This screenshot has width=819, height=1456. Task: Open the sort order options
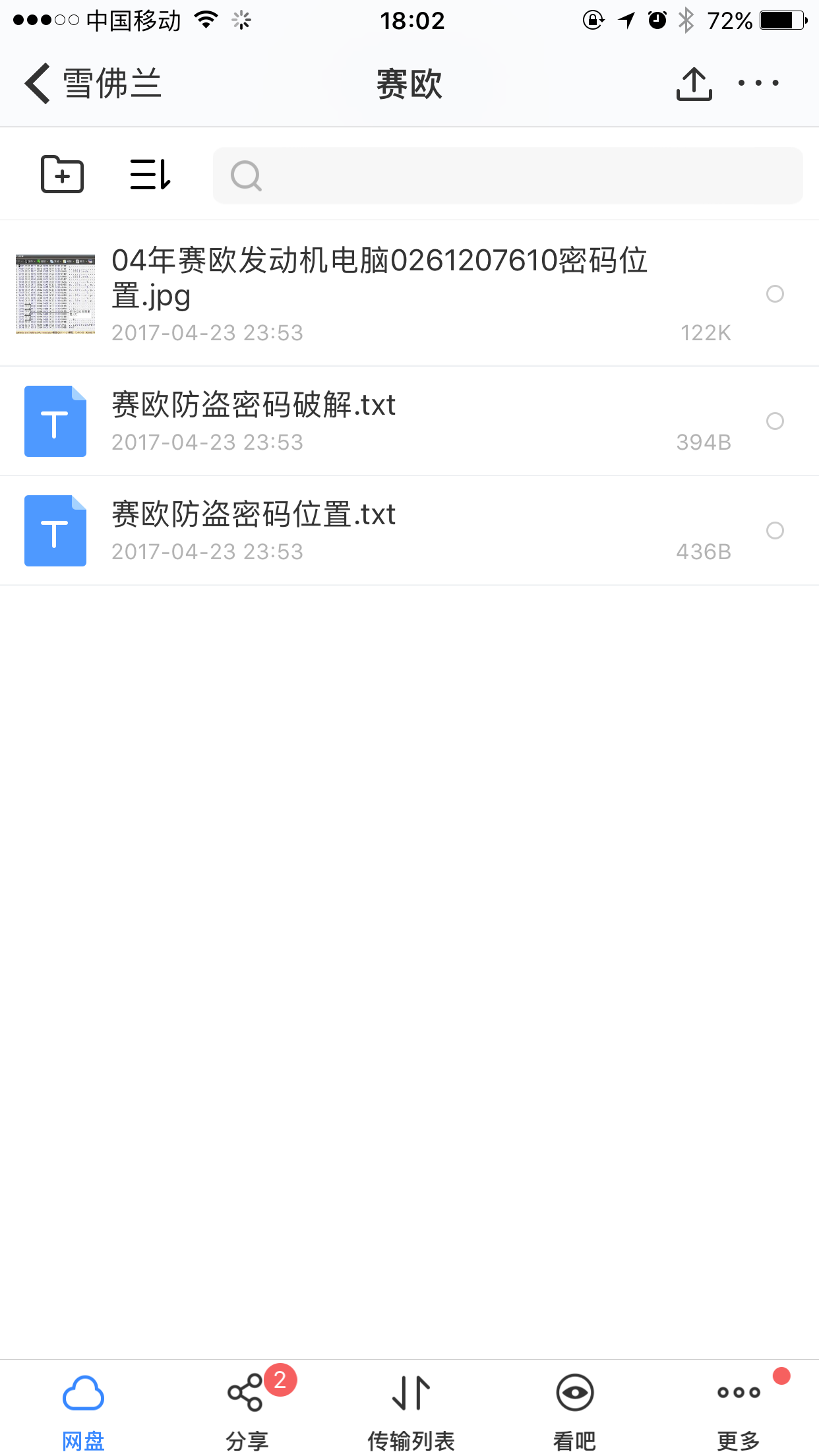(x=150, y=175)
